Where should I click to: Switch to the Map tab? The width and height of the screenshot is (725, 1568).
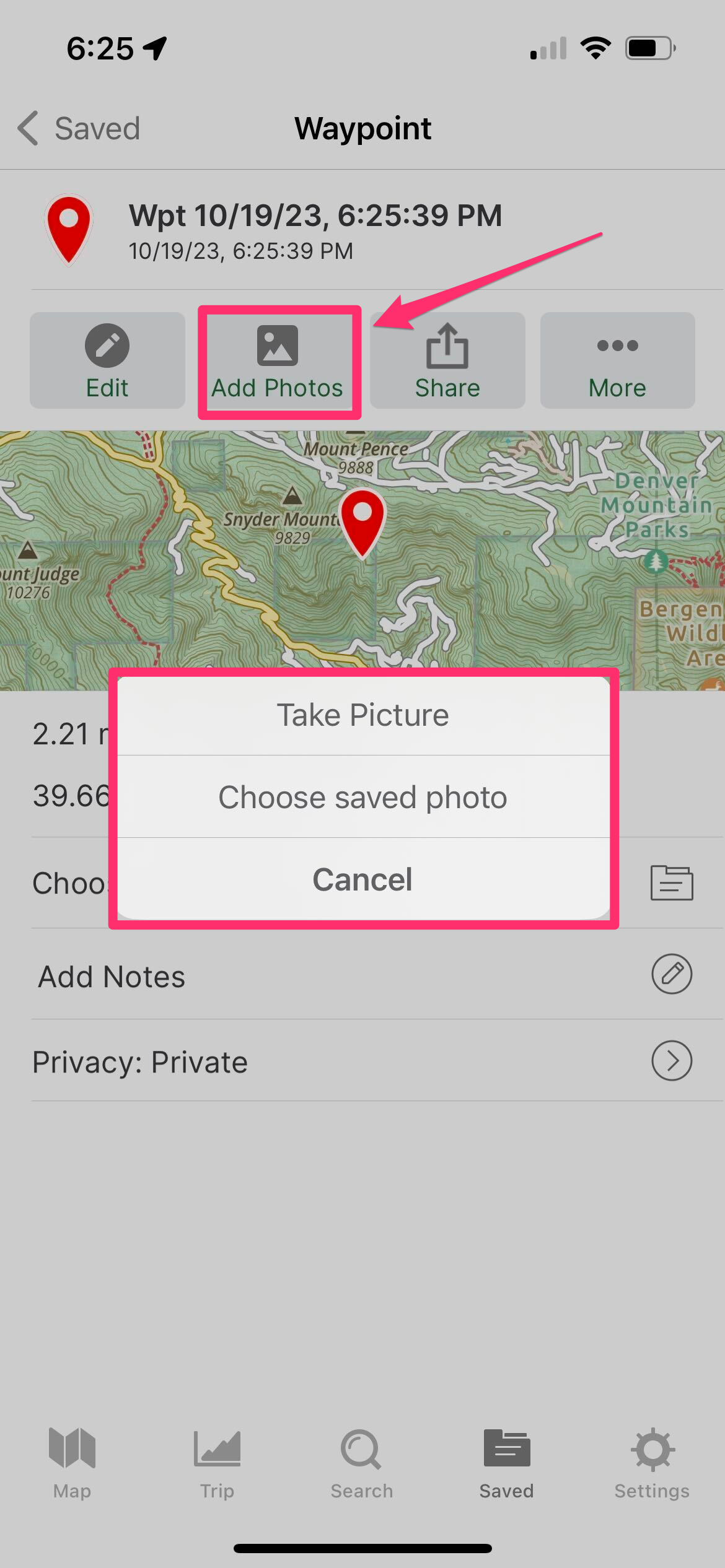point(72,1463)
